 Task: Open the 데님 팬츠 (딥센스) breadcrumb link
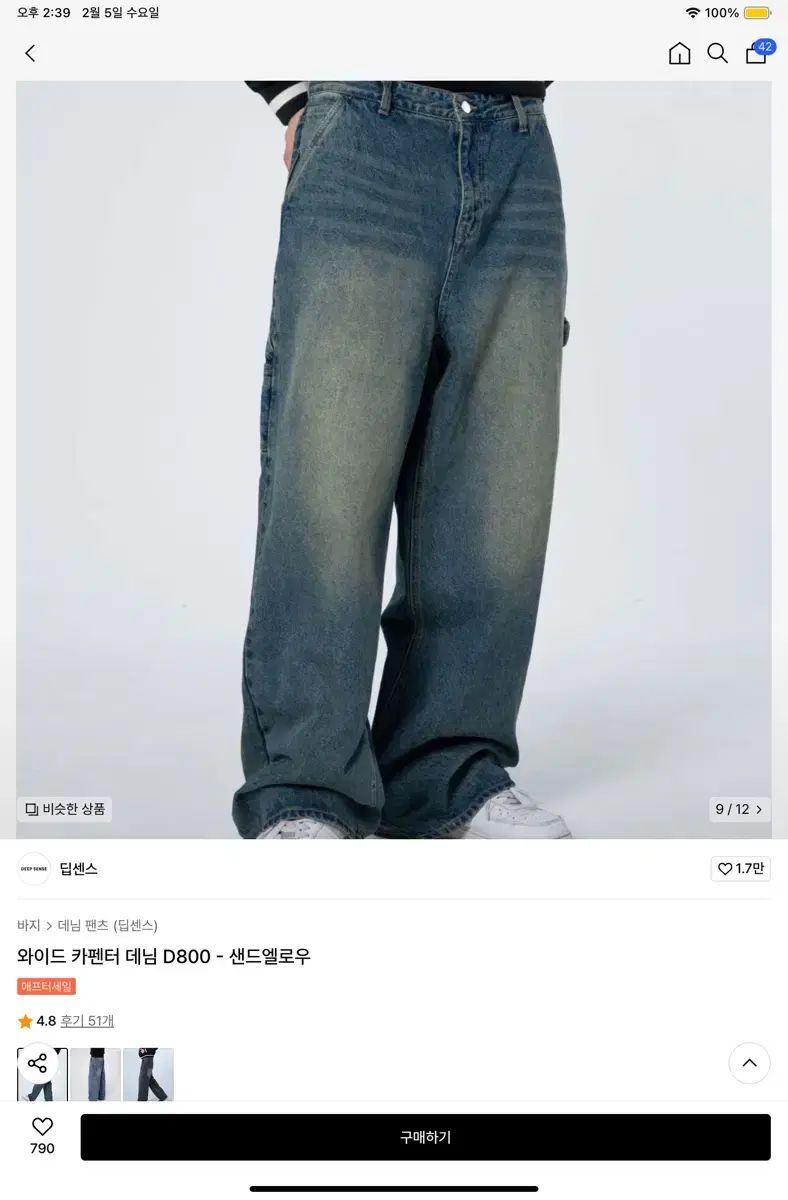pyautogui.click(x=108, y=925)
